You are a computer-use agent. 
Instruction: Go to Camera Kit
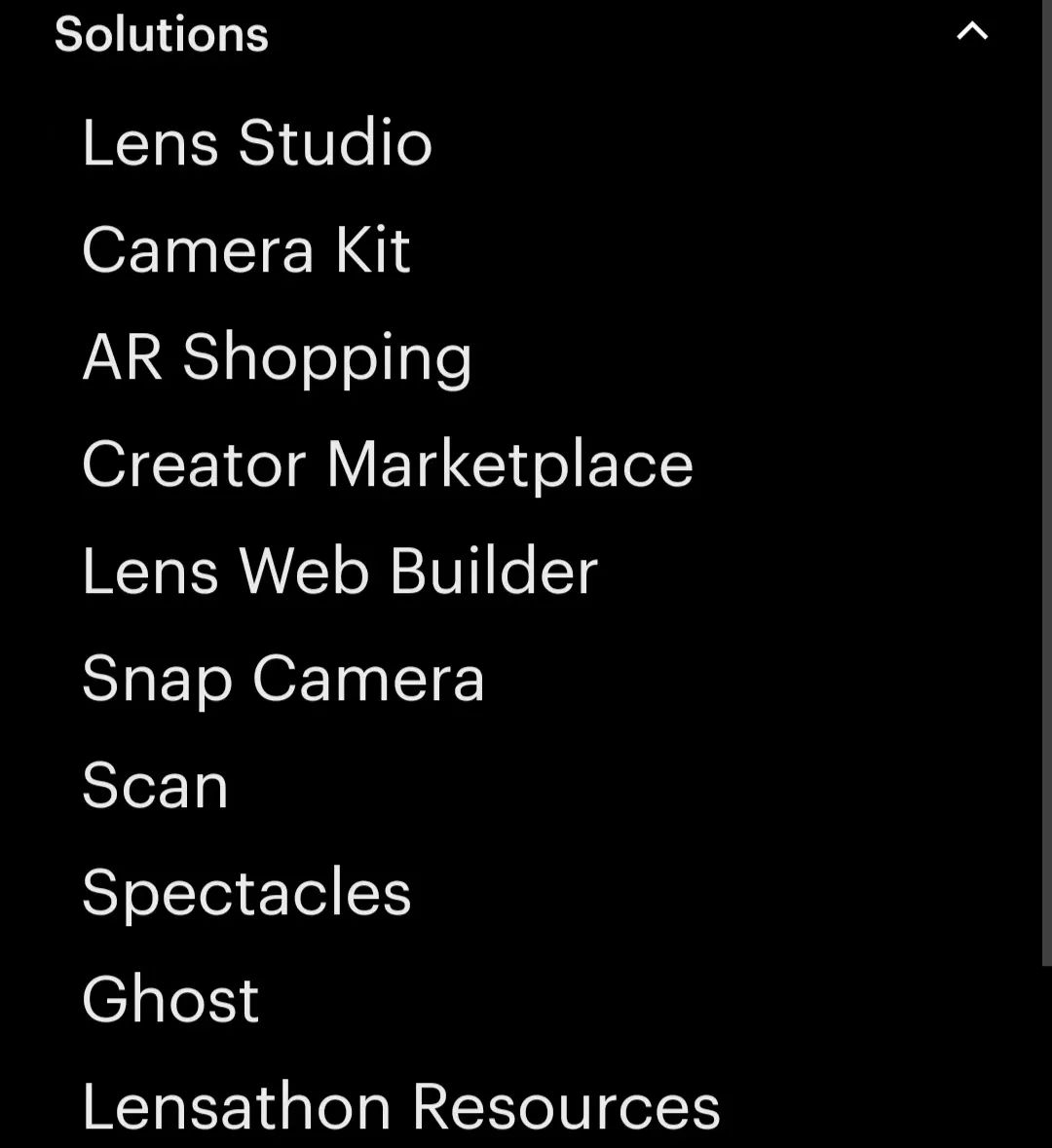coord(246,250)
